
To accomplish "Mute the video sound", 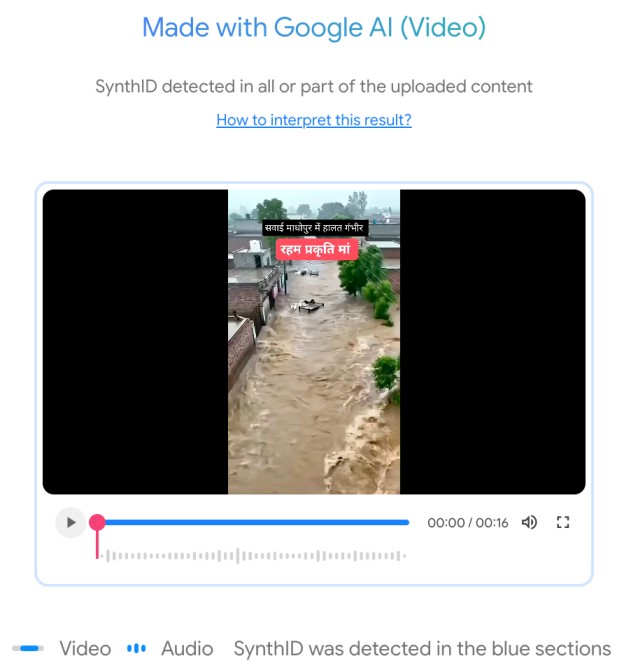I will (529, 522).
